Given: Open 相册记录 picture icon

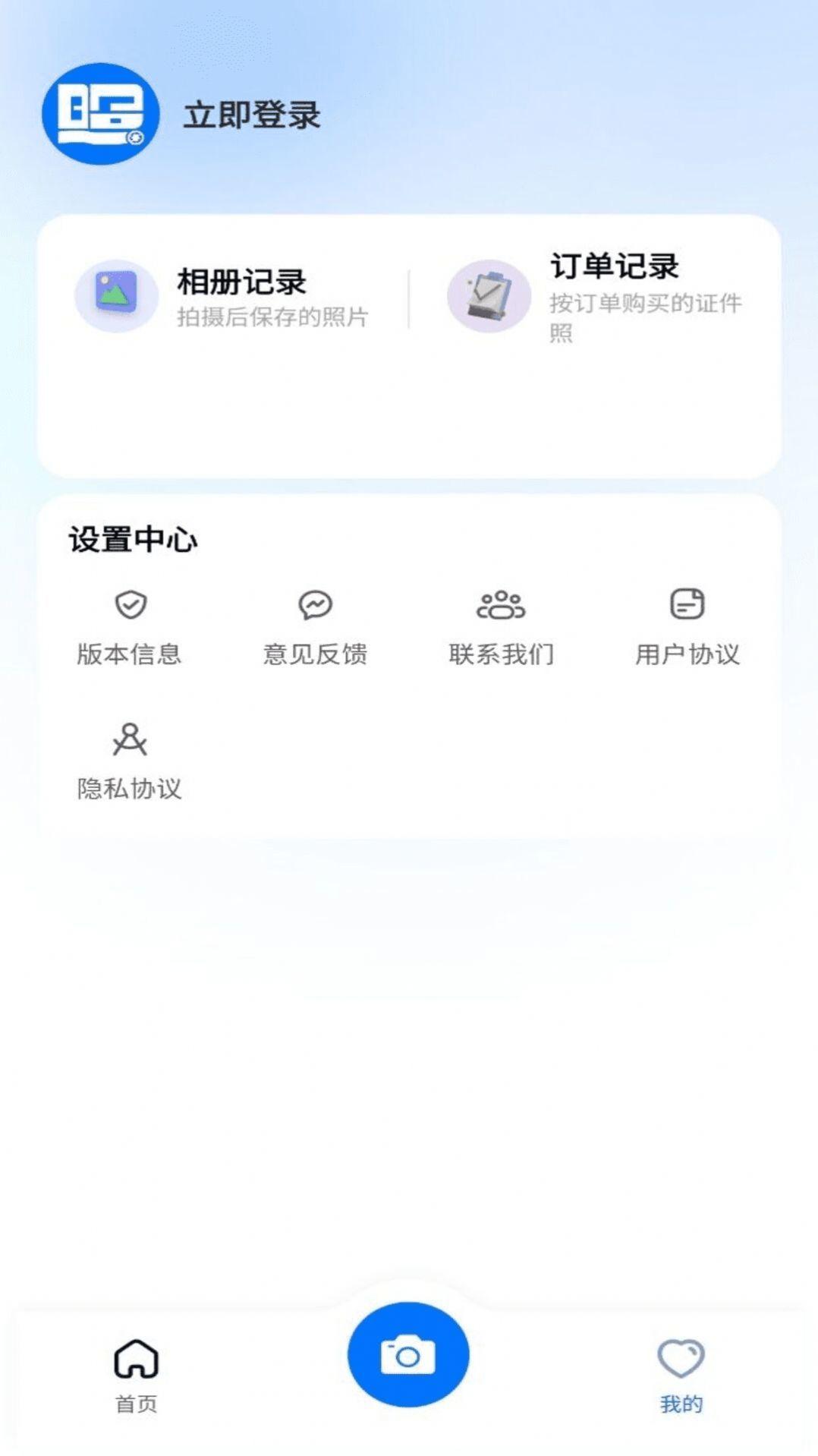Looking at the screenshot, I should pyautogui.click(x=115, y=296).
